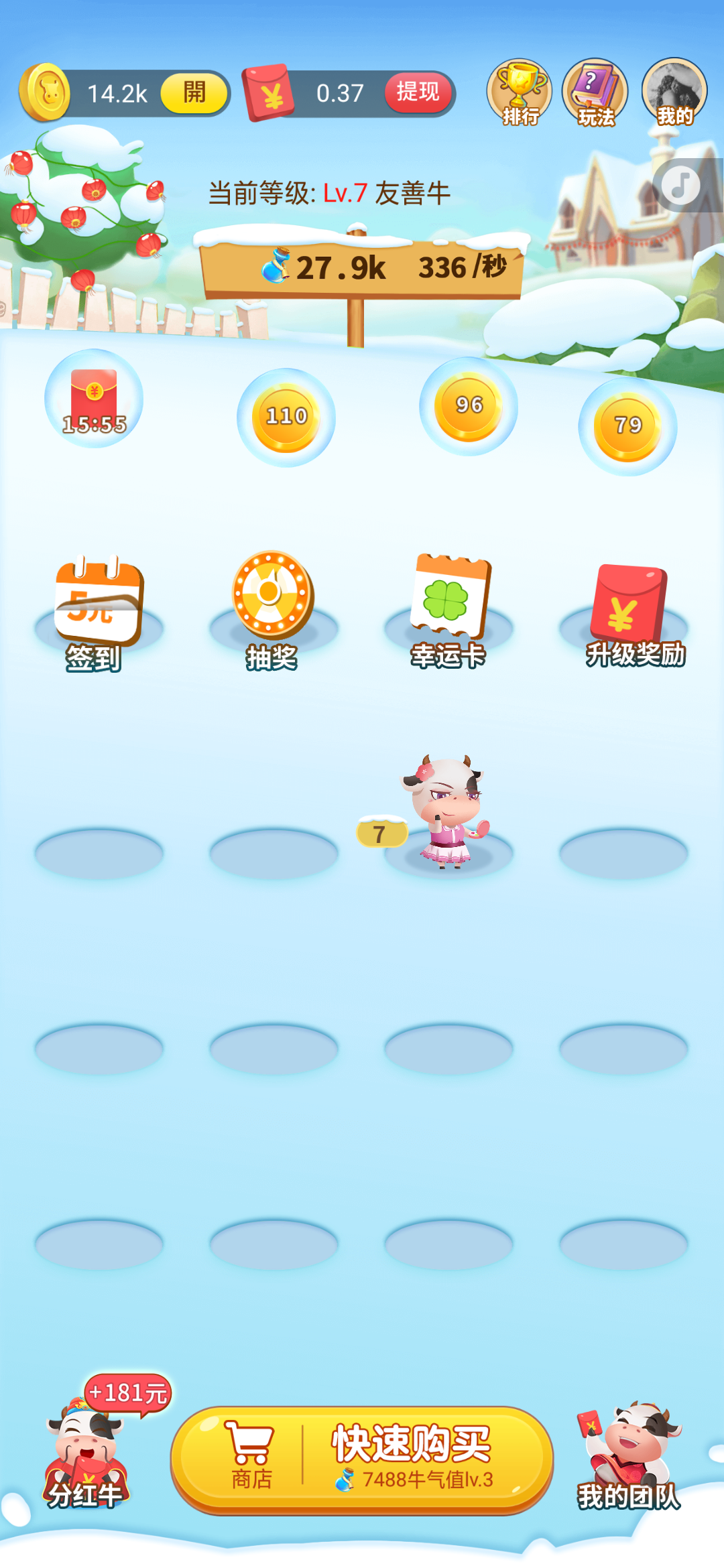The image size is (724, 1568).
Task: Open the 玩法 how-to-play guide
Action: (595, 92)
